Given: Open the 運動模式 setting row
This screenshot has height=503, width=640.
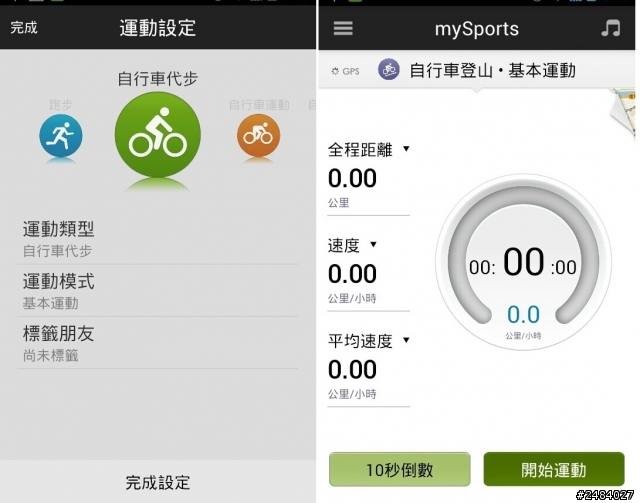Looking at the screenshot, I should (x=157, y=291).
